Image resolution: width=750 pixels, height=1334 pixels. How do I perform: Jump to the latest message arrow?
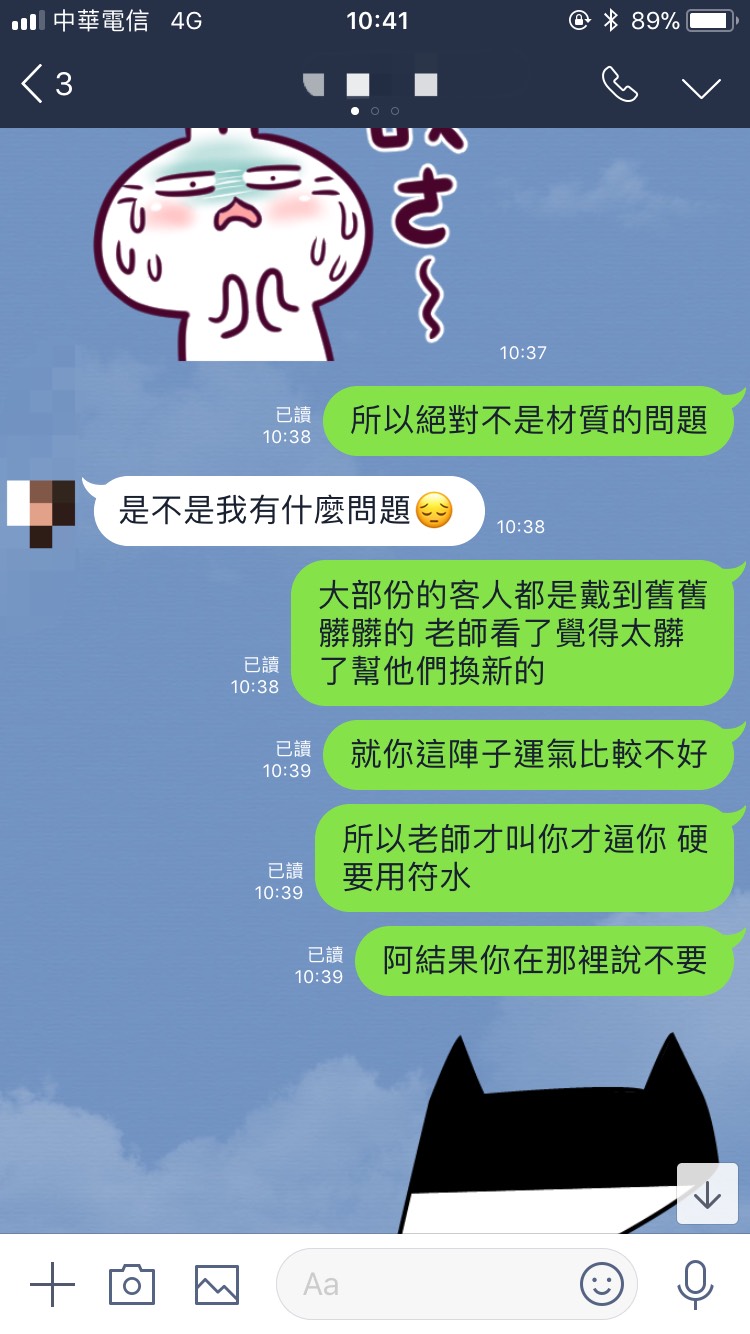click(707, 1194)
